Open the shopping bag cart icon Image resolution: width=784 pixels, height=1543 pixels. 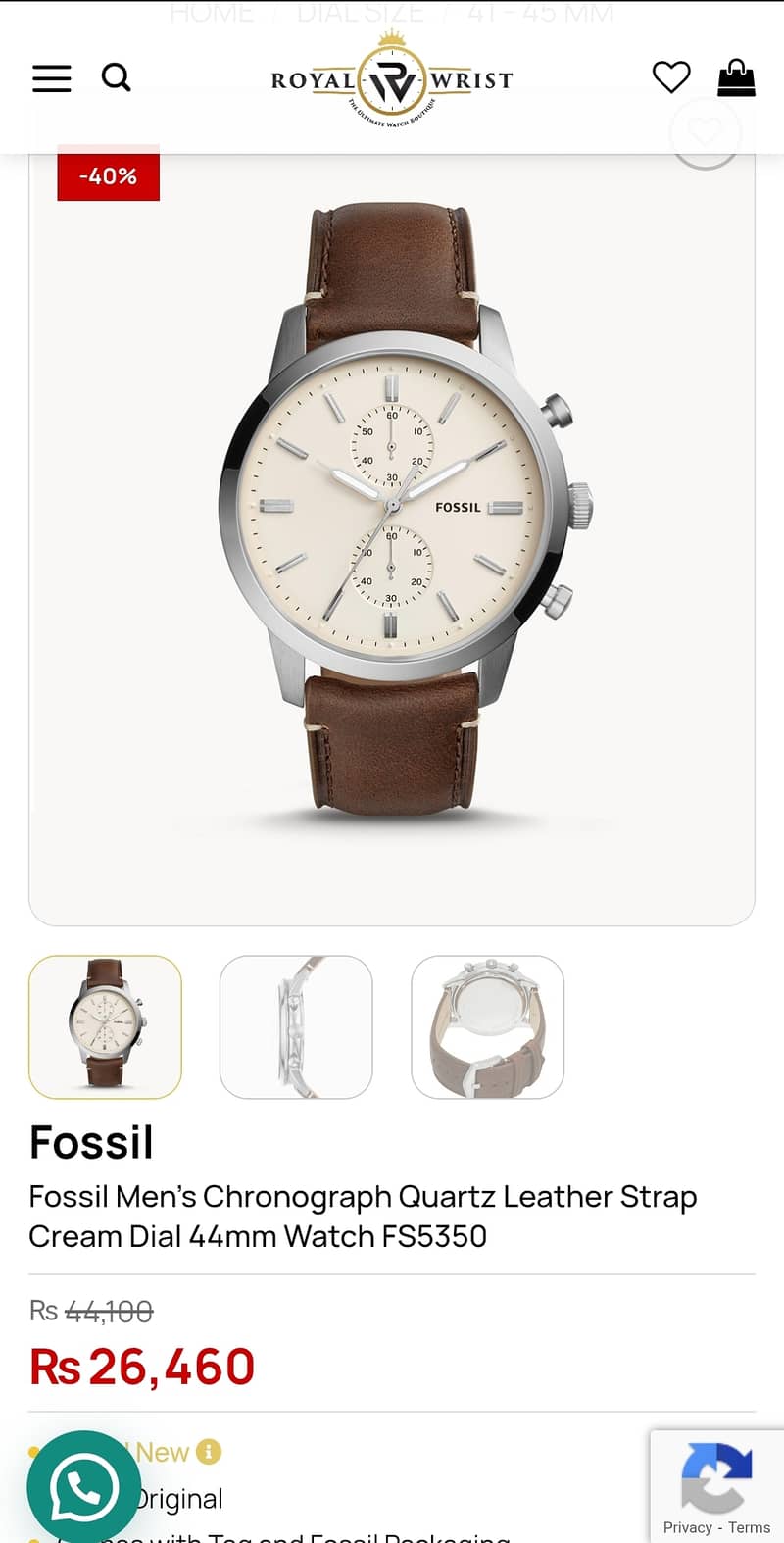737,76
